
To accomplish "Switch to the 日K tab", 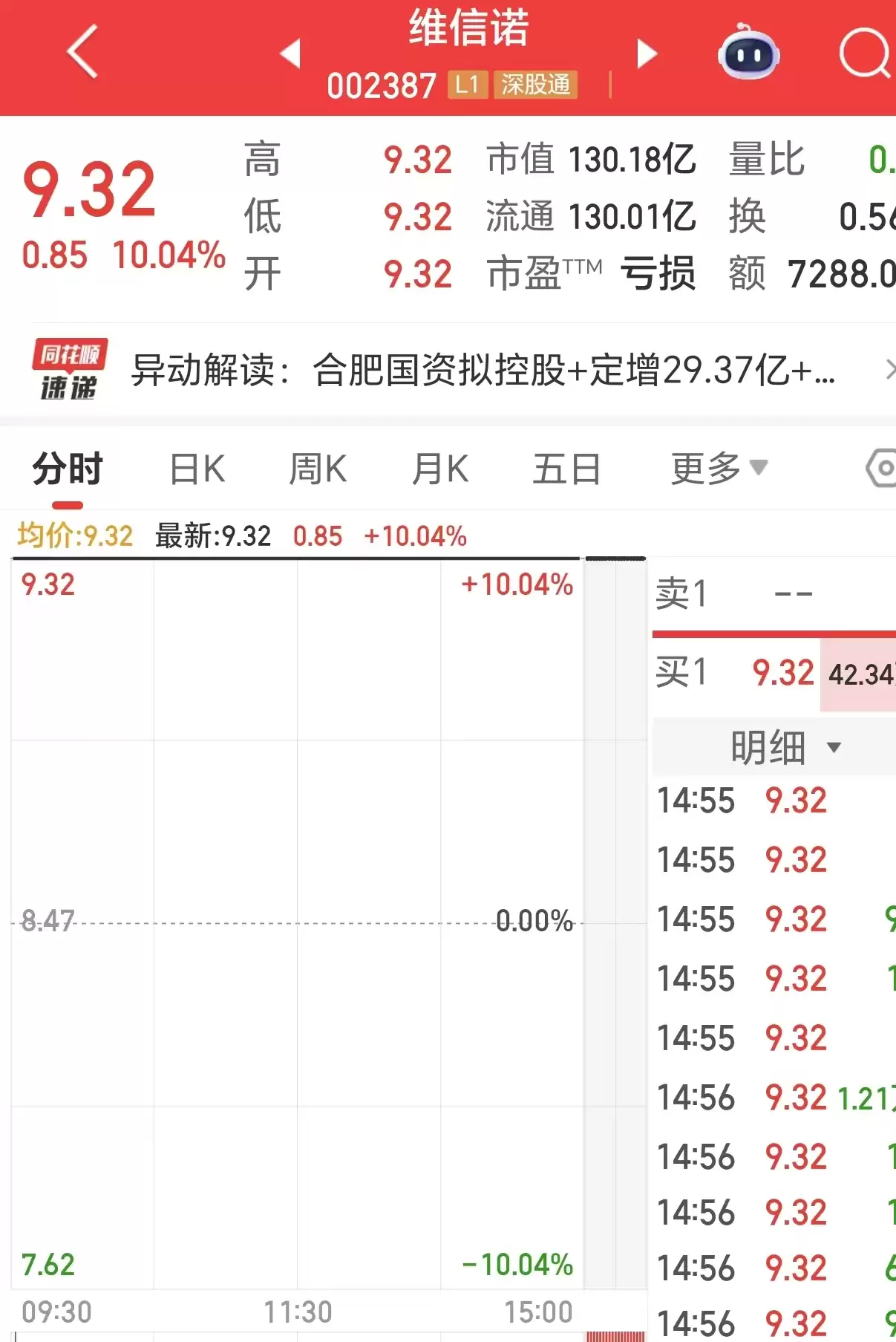I will pos(197,469).
